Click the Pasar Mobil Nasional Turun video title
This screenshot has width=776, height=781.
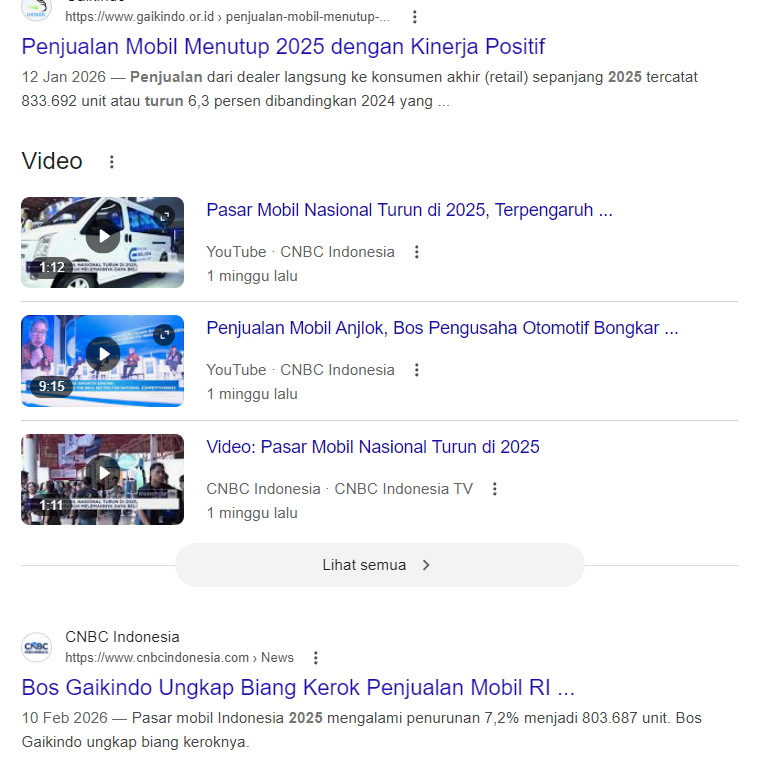pos(409,209)
